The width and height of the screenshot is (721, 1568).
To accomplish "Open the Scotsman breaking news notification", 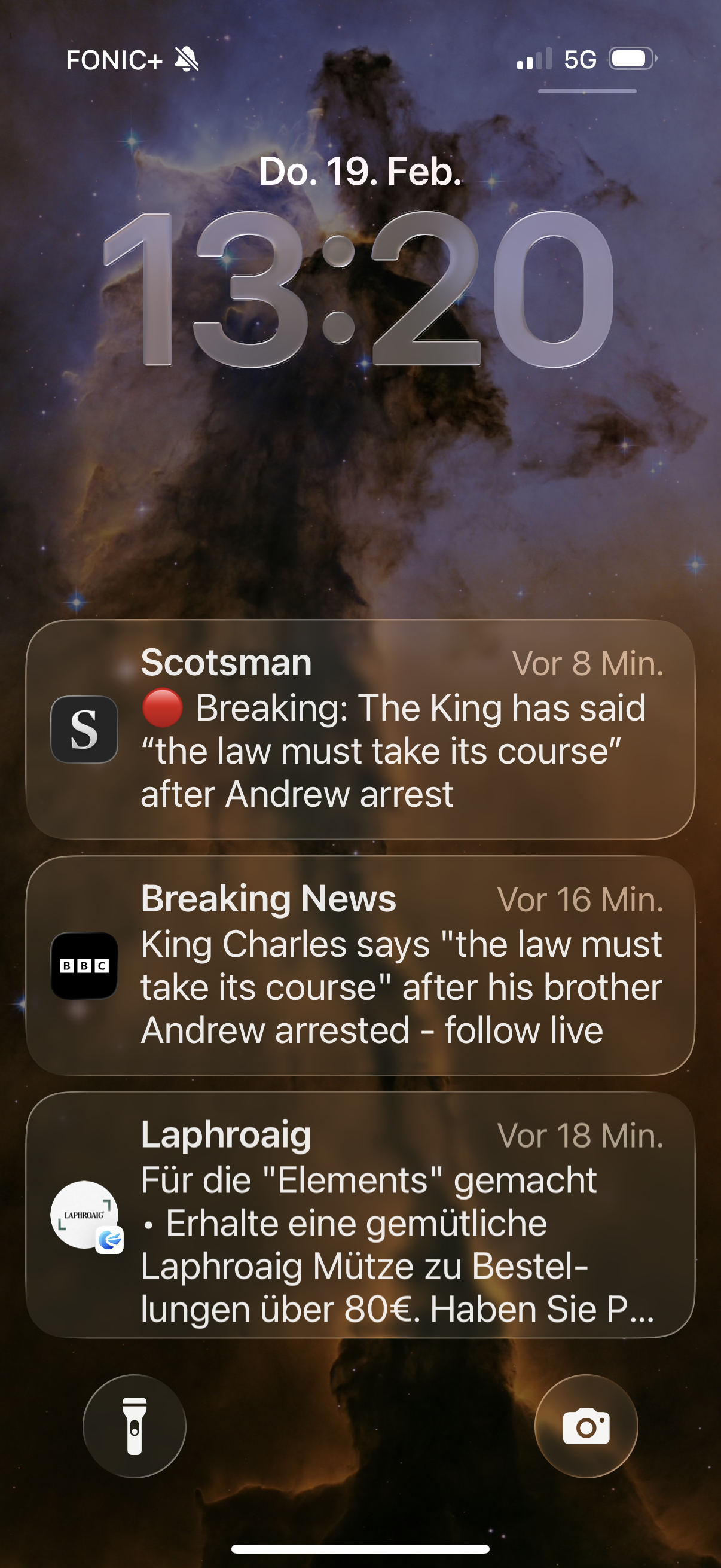I will tap(360, 729).
